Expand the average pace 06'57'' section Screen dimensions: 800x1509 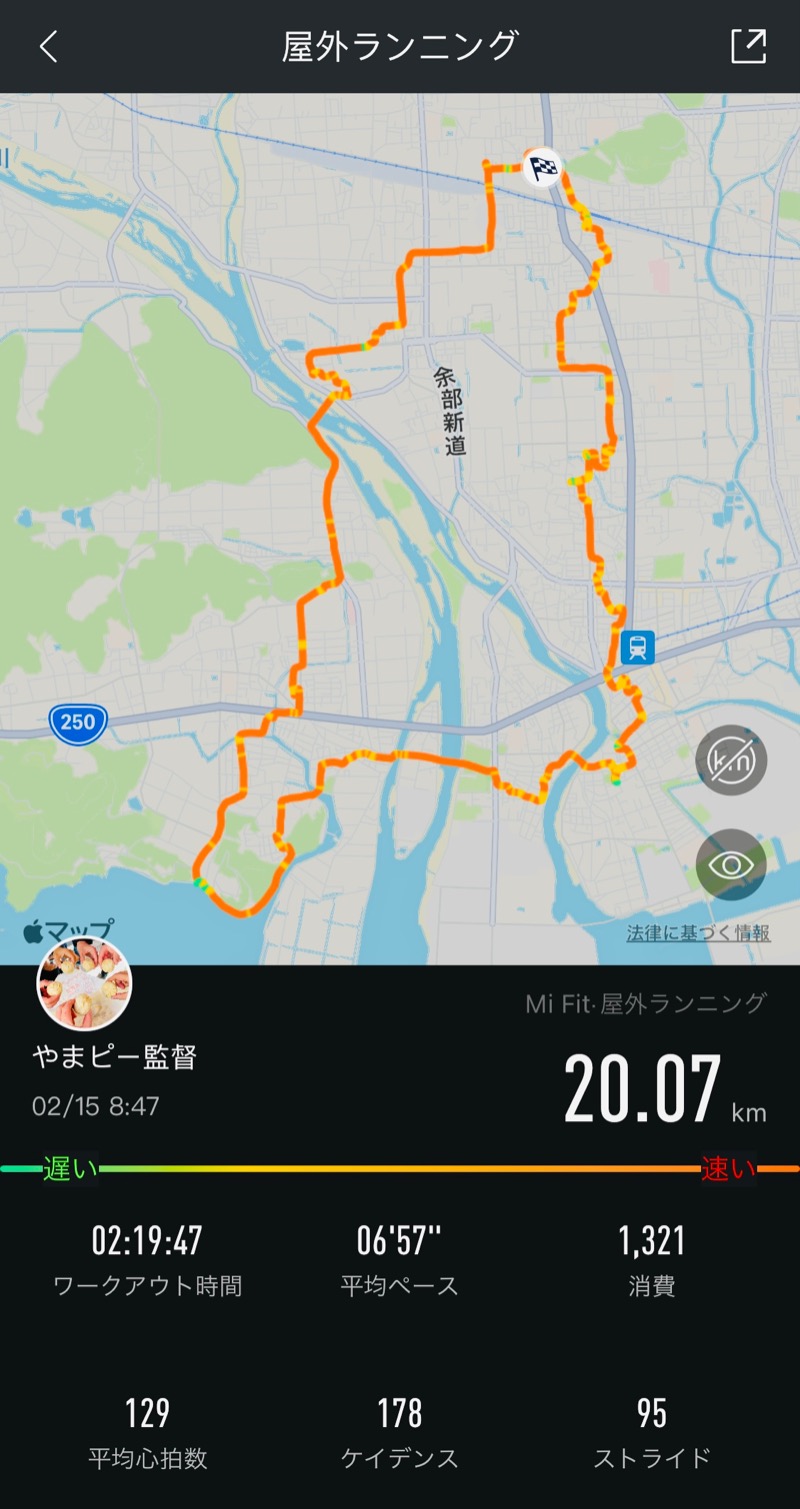pyautogui.click(x=398, y=1248)
